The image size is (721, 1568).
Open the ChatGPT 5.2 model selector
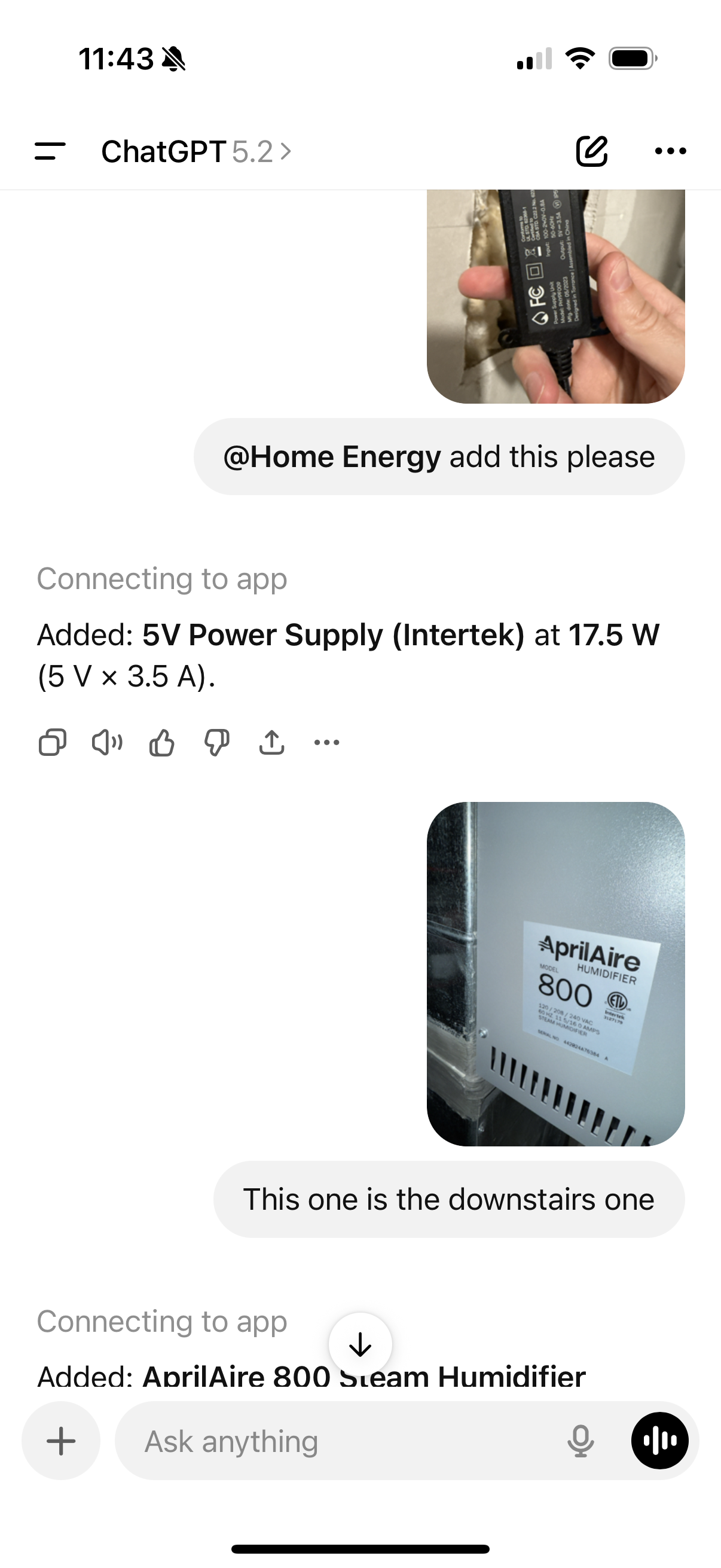pos(196,151)
